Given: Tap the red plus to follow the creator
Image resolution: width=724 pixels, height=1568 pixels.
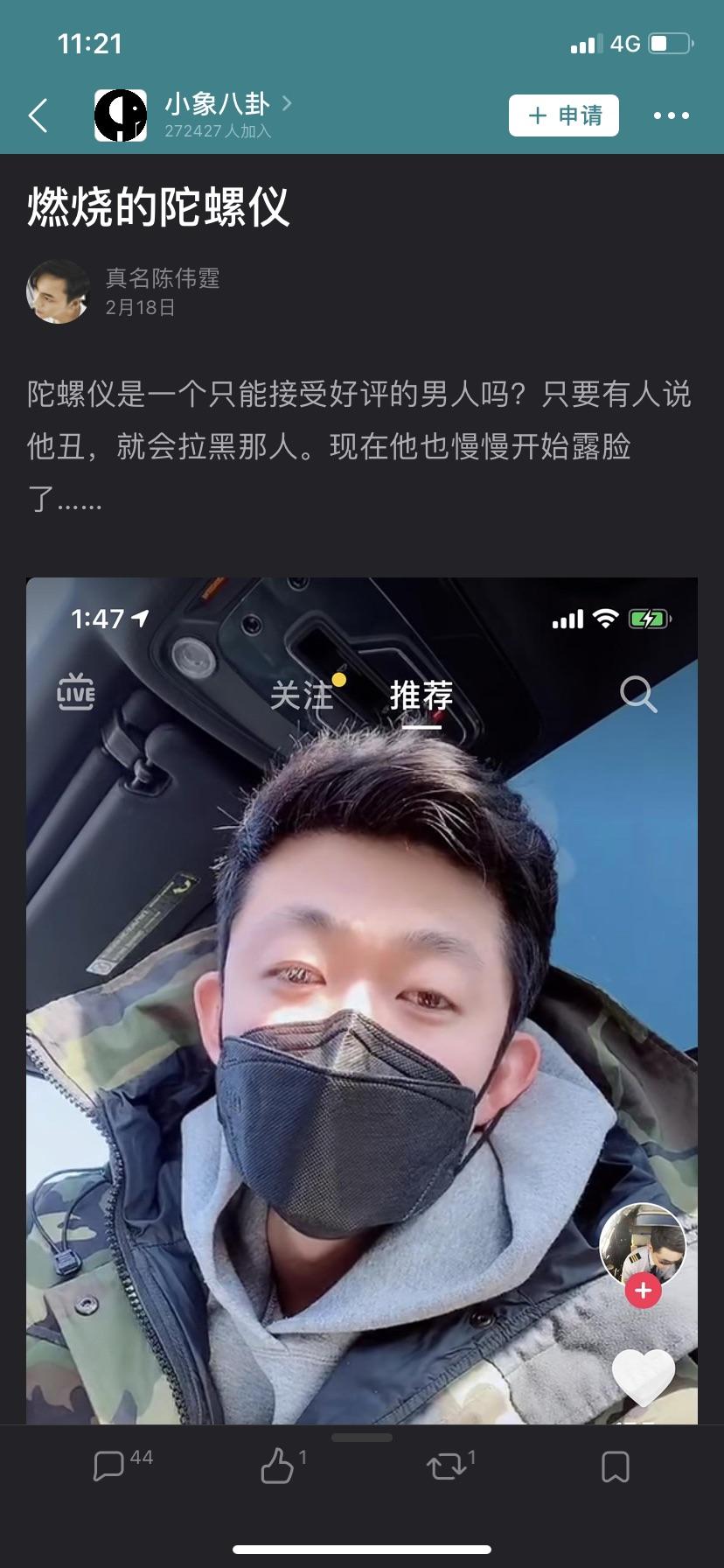Looking at the screenshot, I should pyautogui.click(x=642, y=1289).
